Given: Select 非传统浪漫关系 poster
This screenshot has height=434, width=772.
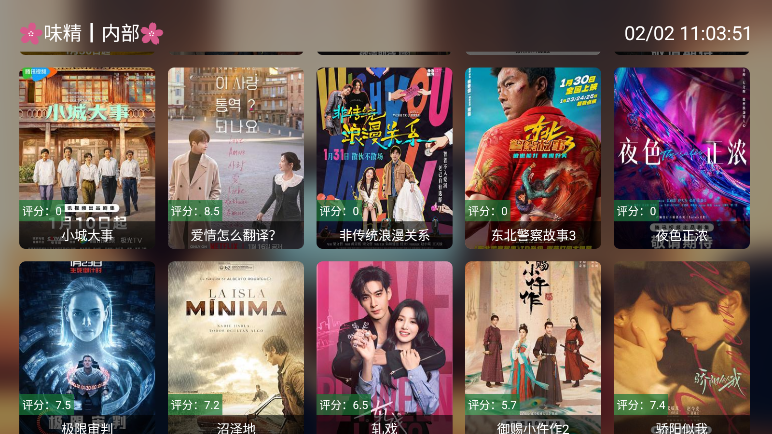Looking at the screenshot, I should 384,157.
